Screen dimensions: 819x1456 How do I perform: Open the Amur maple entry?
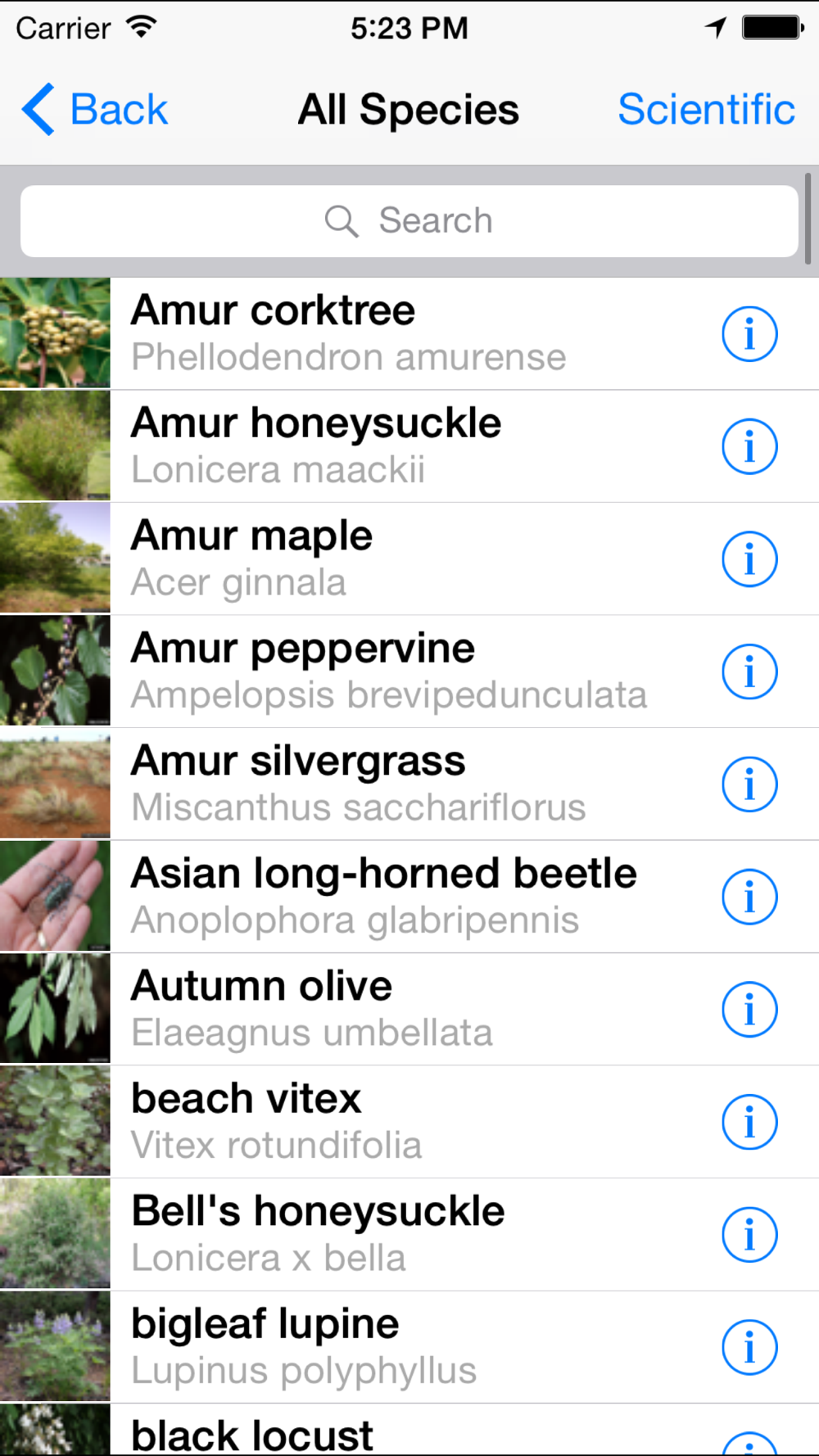[x=369, y=558]
